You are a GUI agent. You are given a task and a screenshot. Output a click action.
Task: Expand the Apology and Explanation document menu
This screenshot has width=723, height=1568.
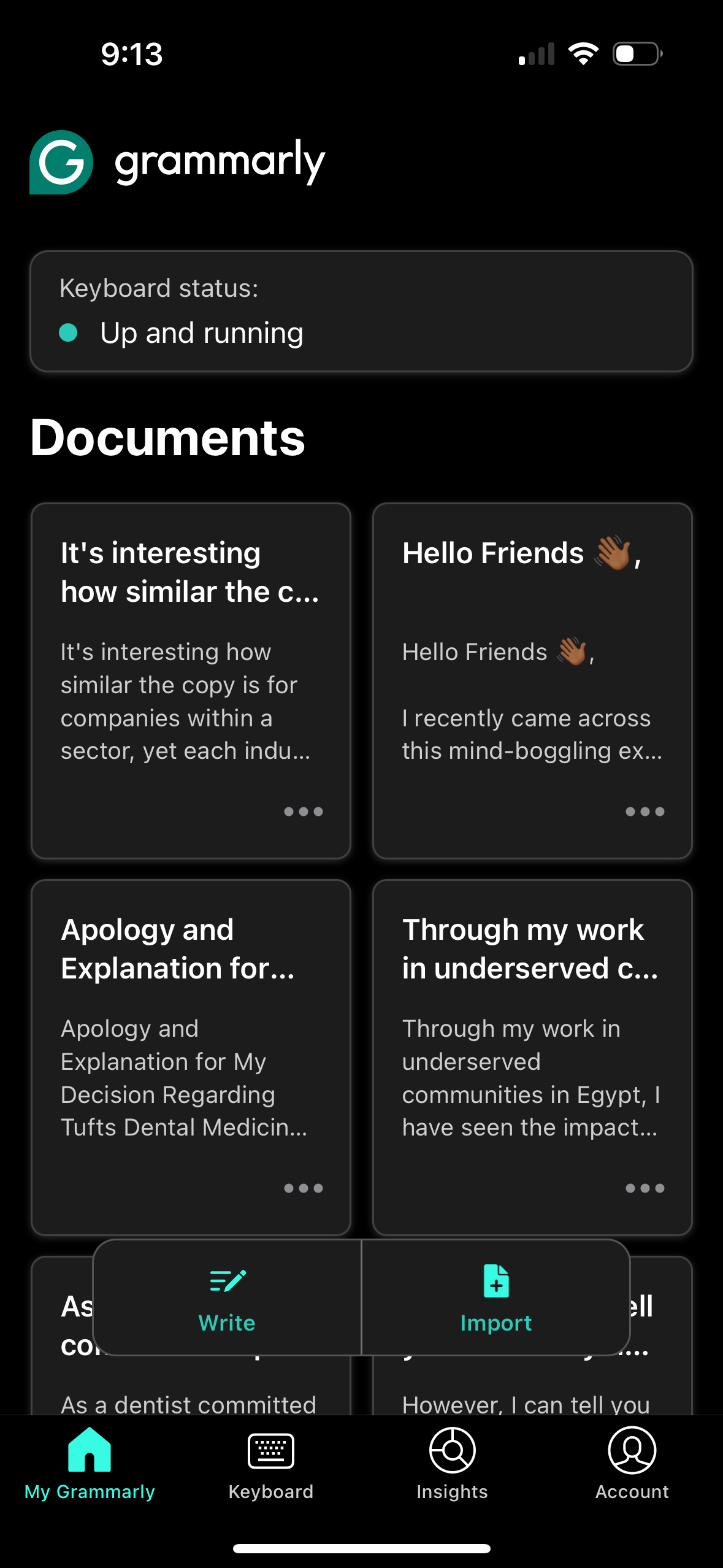[x=303, y=1188]
